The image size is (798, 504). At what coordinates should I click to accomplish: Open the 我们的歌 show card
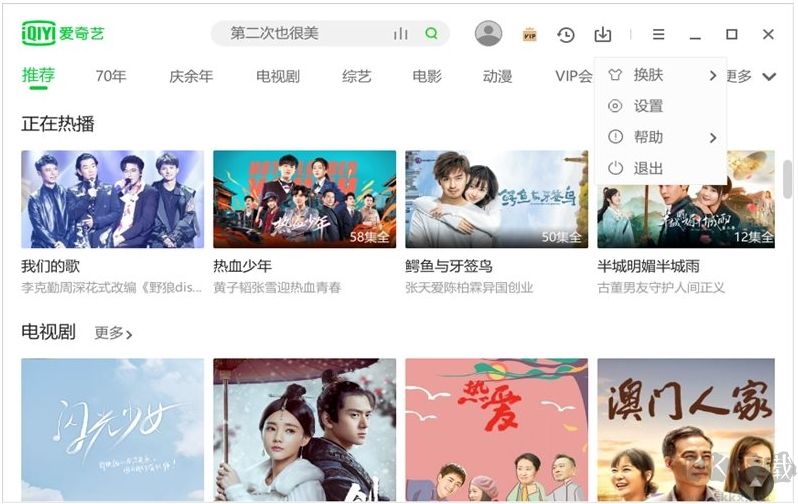112,199
